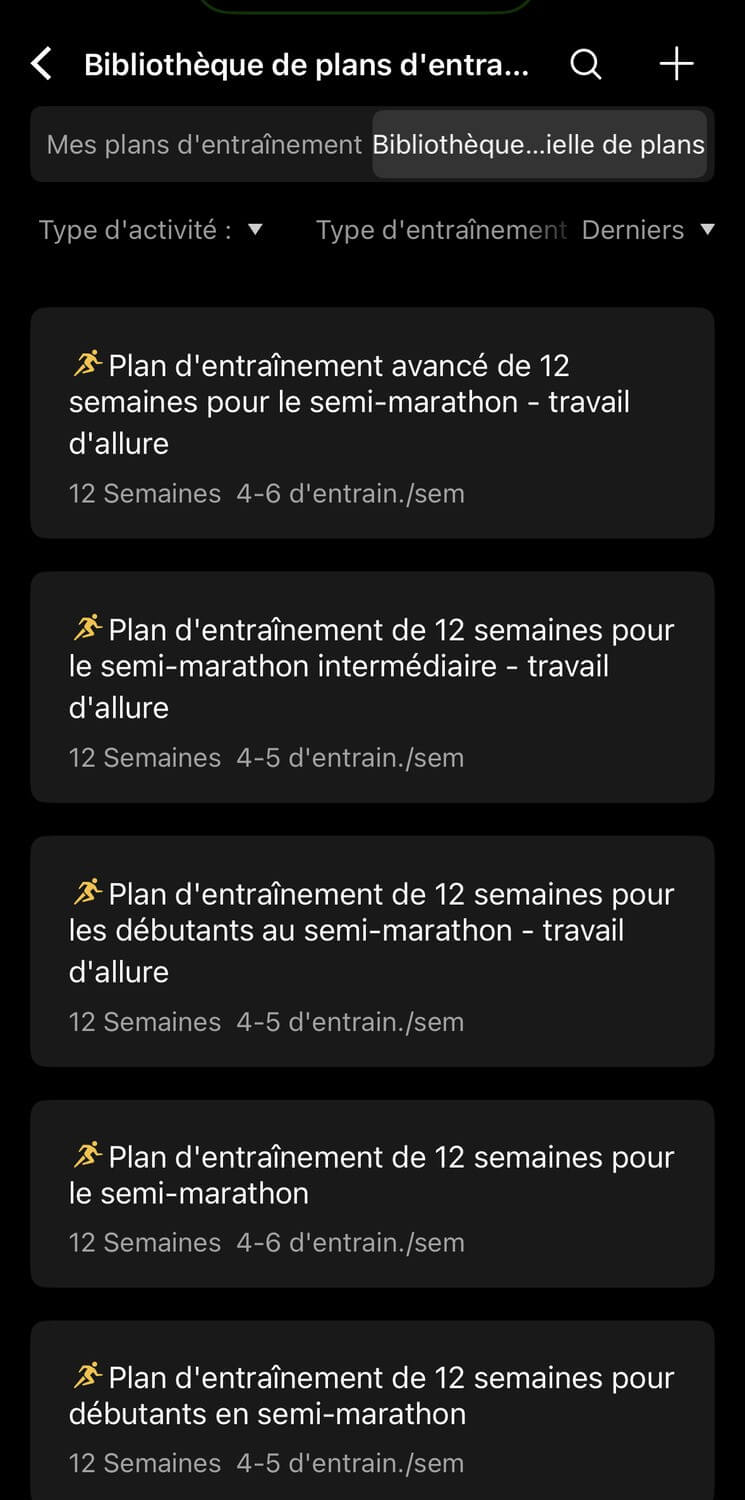The width and height of the screenshot is (745, 1500).
Task: Open the avancé semi-marathon travail d'allure plan
Action: pos(372,423)
